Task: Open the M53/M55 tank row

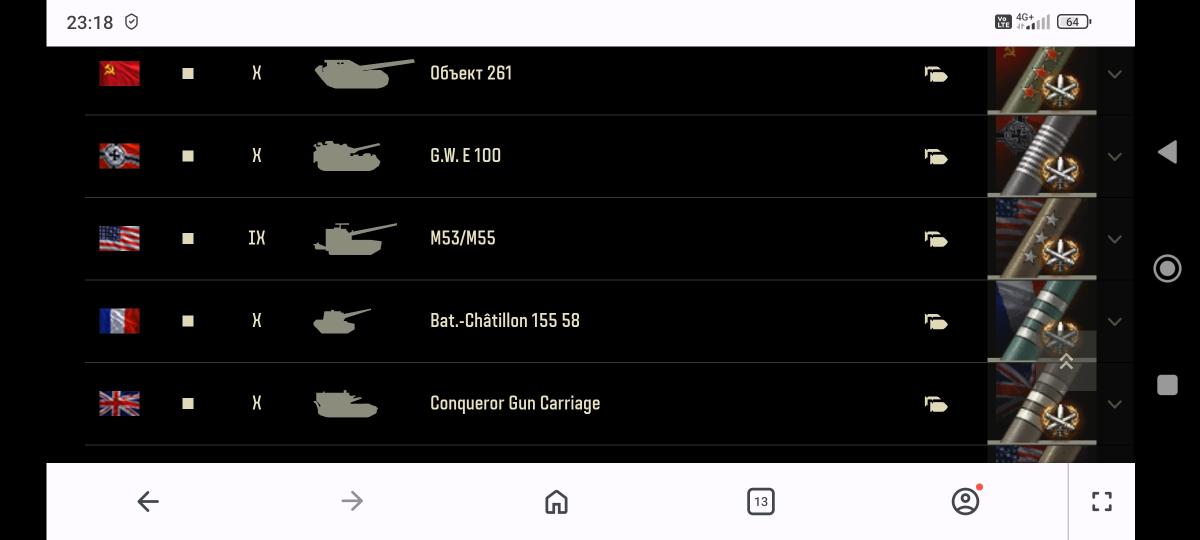Action: coord(463,238)
